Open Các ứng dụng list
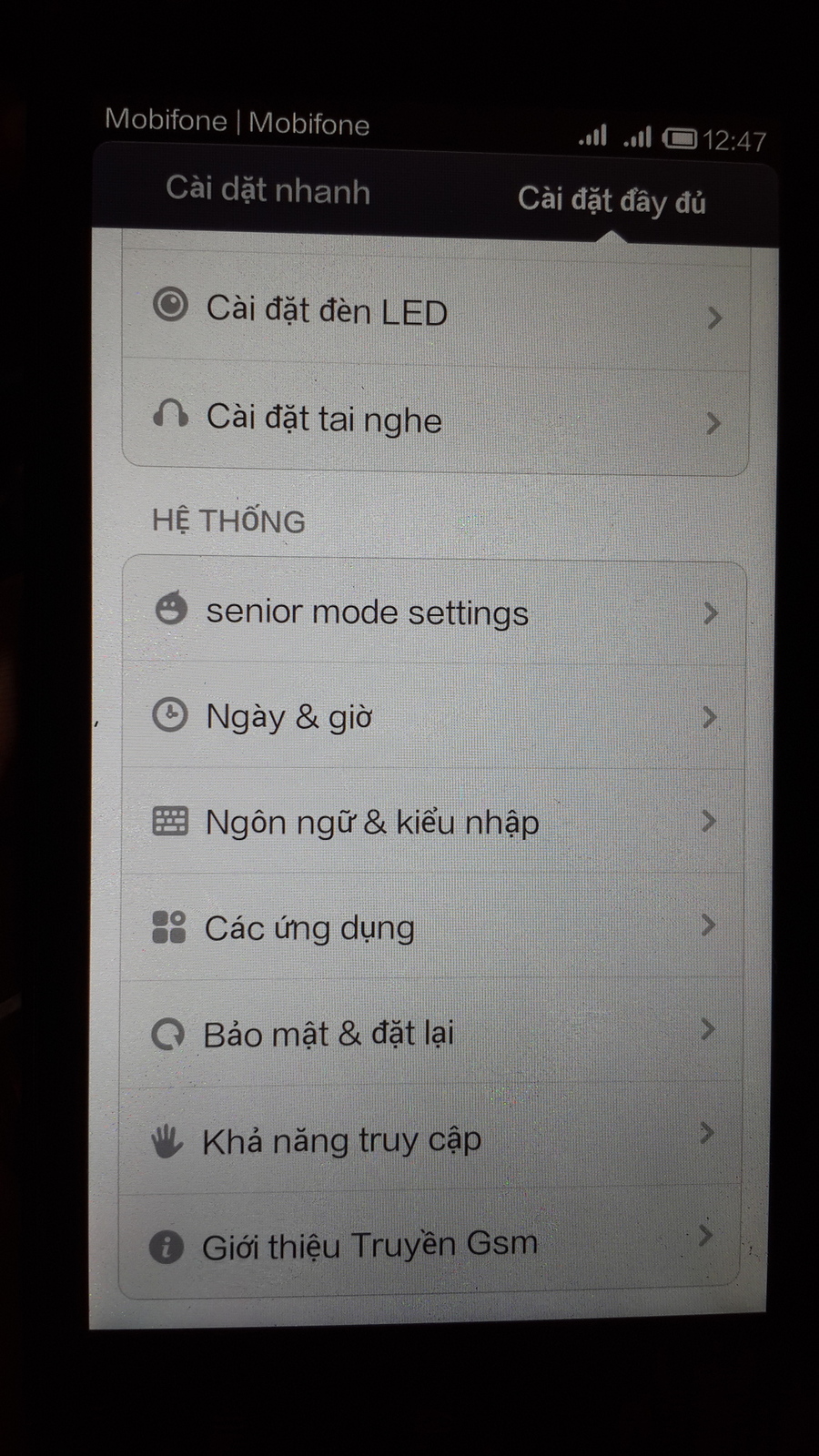 (433, 928)
